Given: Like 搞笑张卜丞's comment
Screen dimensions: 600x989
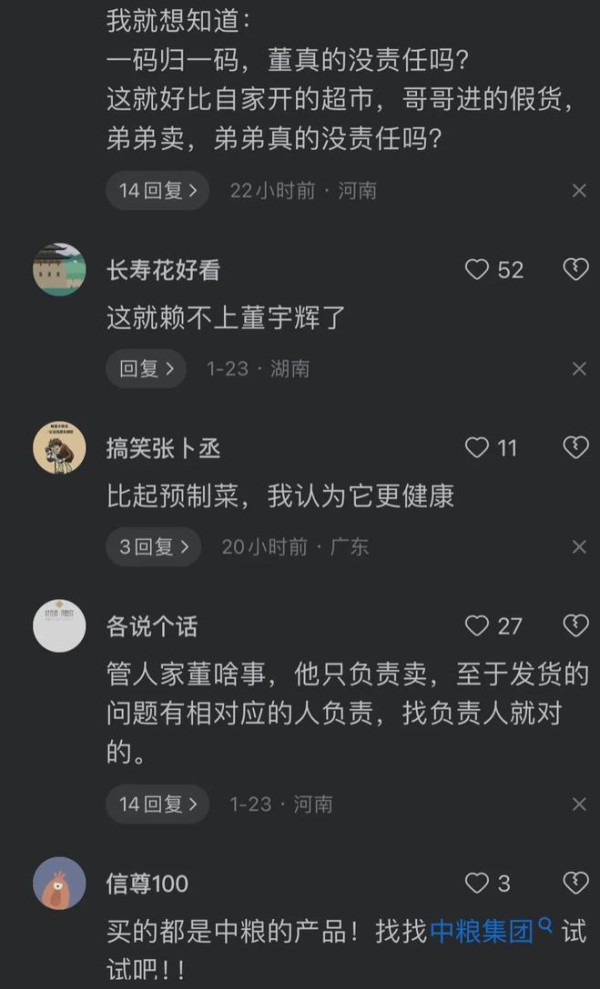Looking at the screenshot, I should (x=478, y=448).
